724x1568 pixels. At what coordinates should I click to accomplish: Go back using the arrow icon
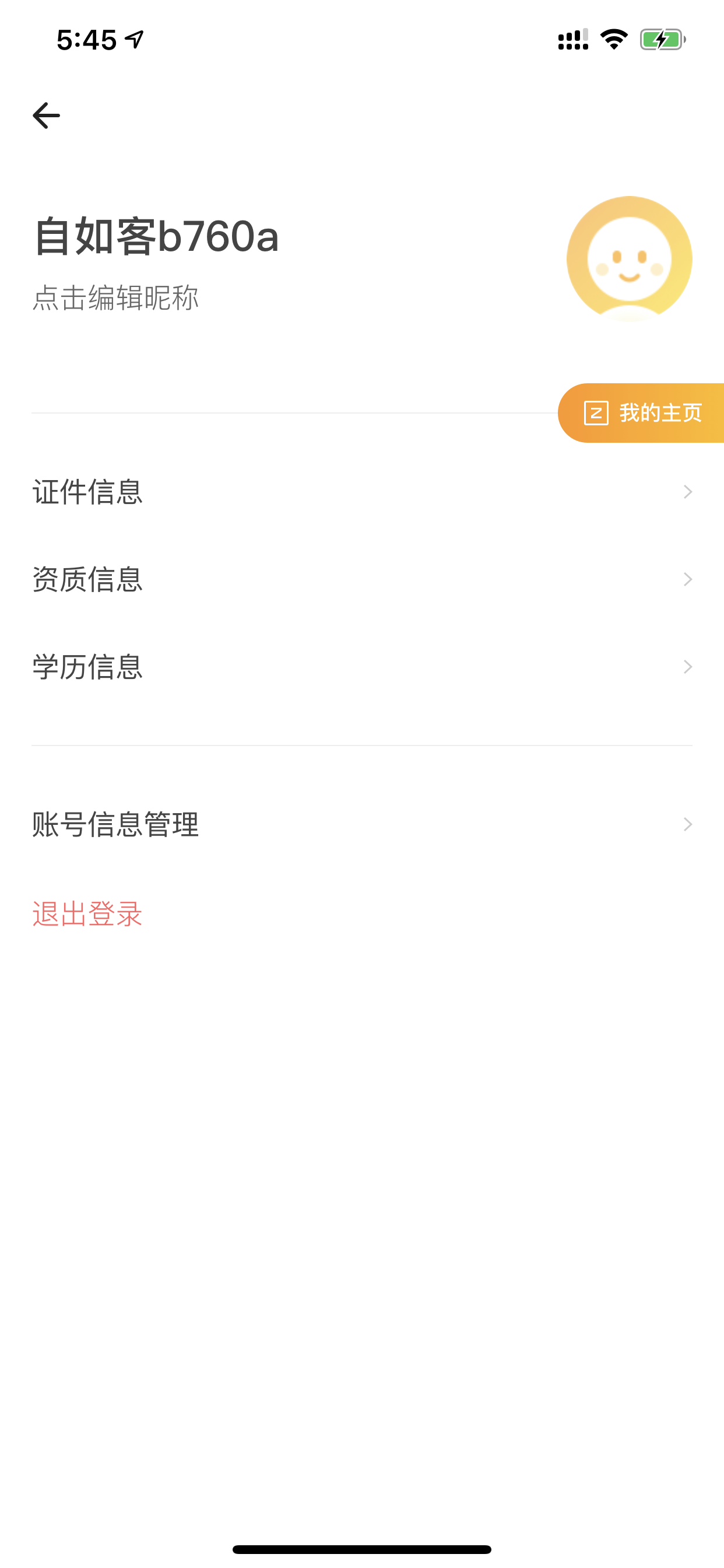point(46,116)
